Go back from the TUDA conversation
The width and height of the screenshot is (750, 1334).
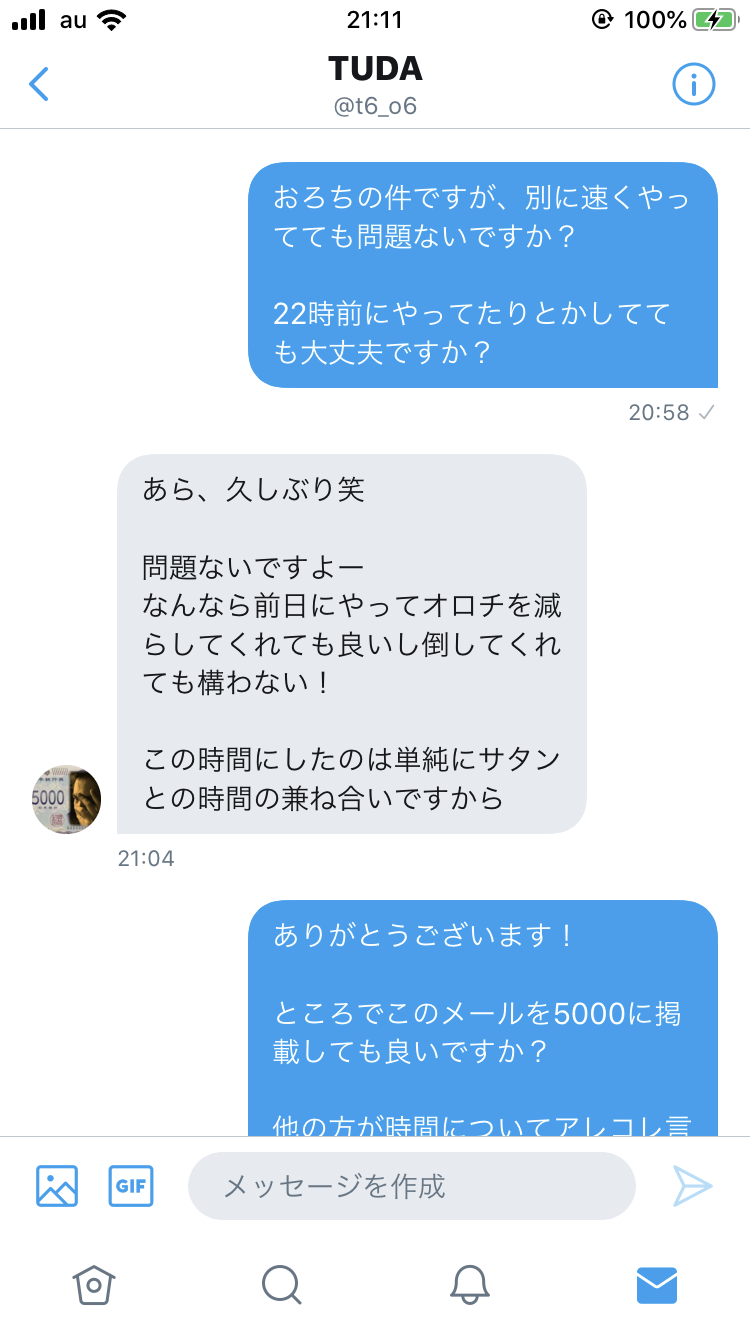[38, 85]
